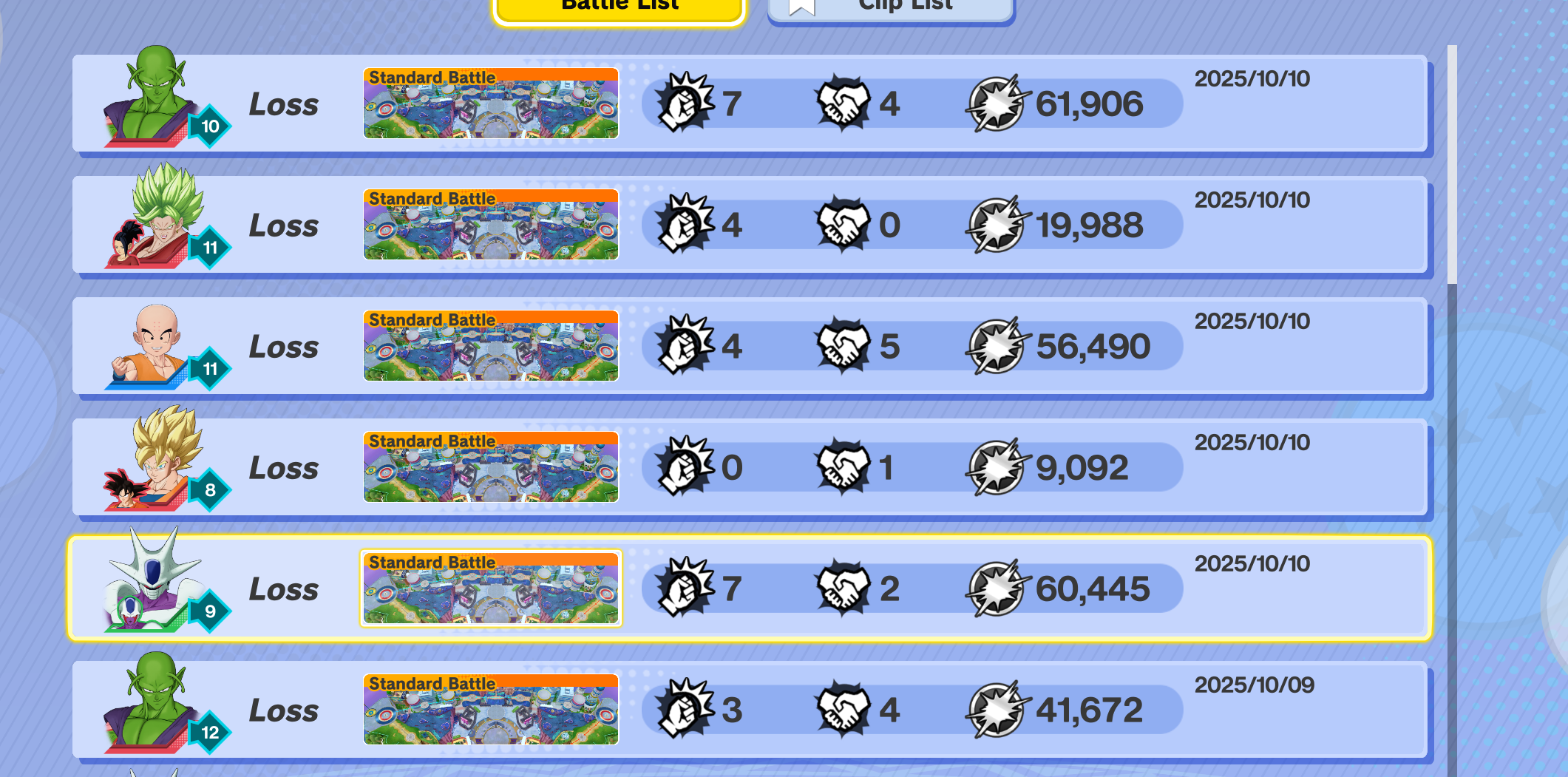1568x777 pixels.
Task: Open the highlighted battle scoring 60,445
Action: [x=750, y=588]
